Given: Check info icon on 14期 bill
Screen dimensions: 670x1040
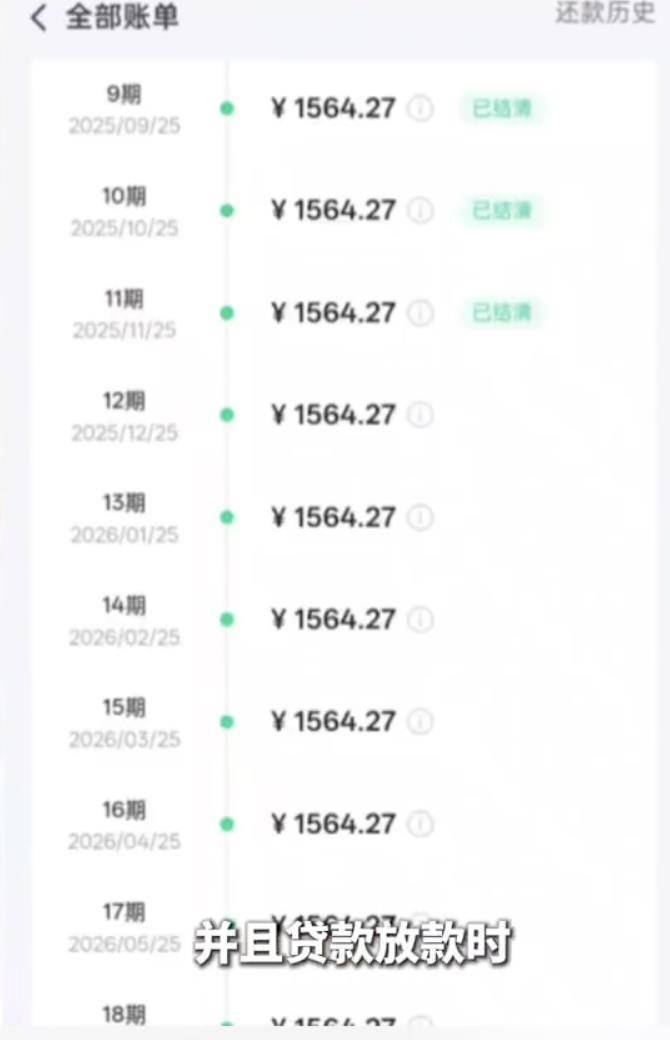Looking at the screenshot, I should (x=421, y=620).
